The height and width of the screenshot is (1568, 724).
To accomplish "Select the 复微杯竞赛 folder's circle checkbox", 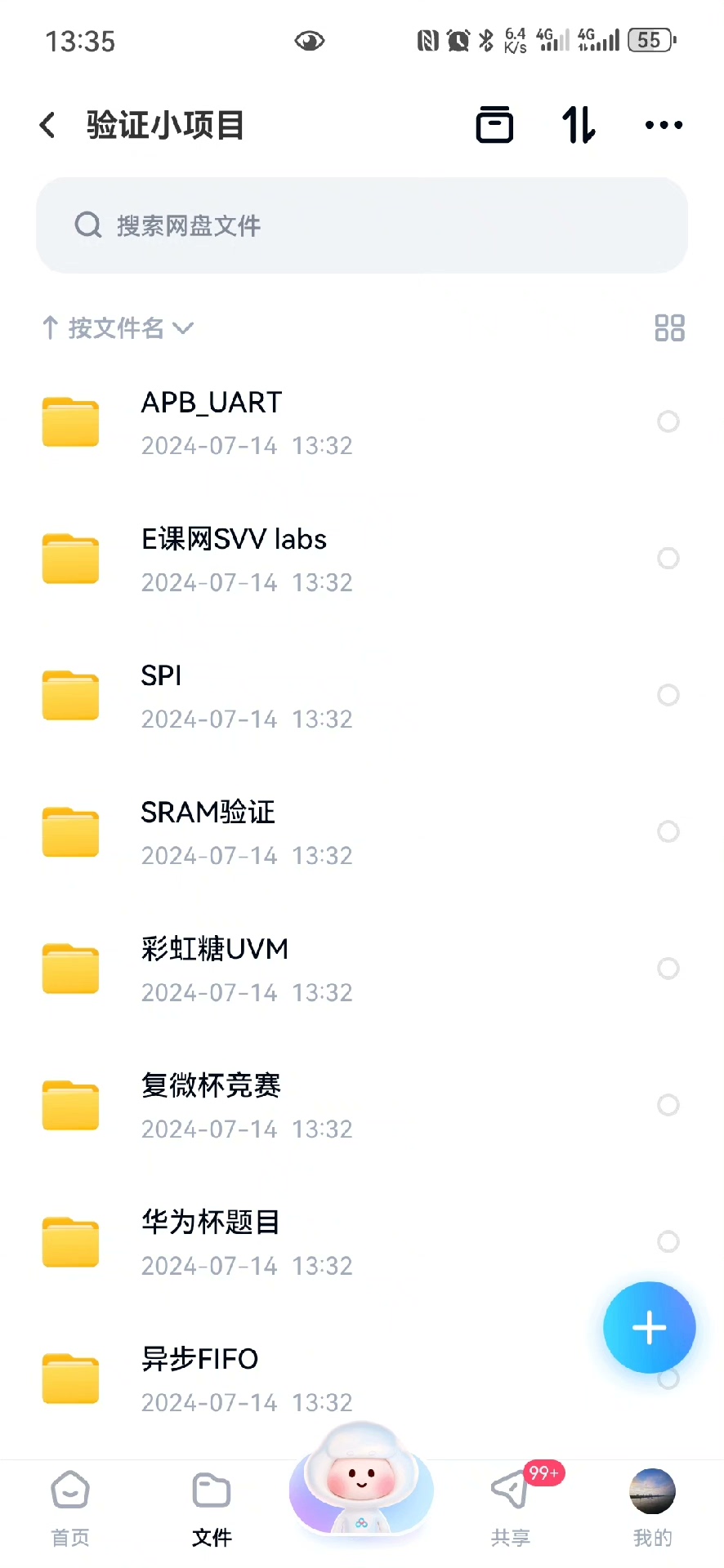I will tap(668, 1105).
